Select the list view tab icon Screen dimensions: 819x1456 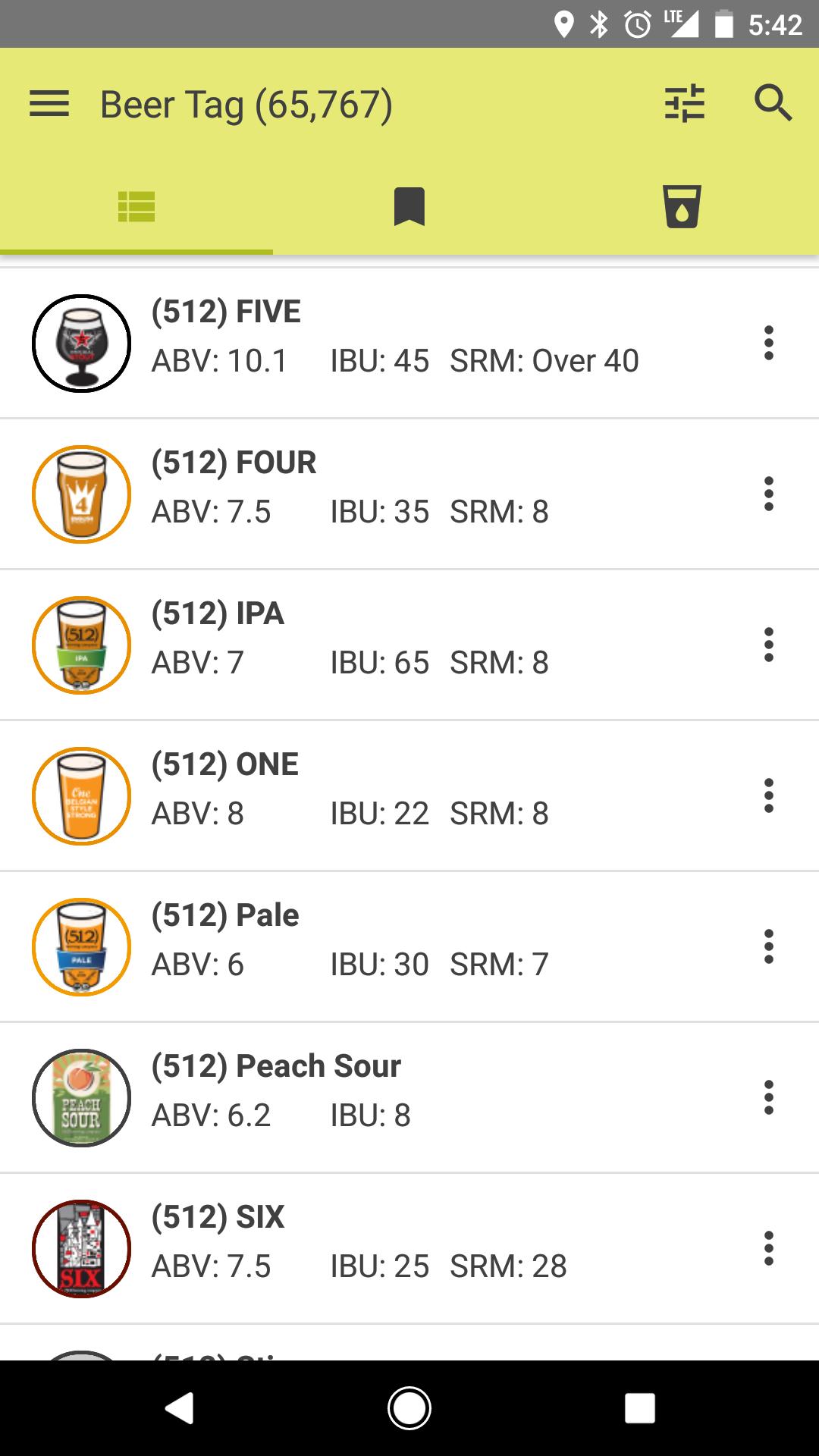[x=136, y=205]
